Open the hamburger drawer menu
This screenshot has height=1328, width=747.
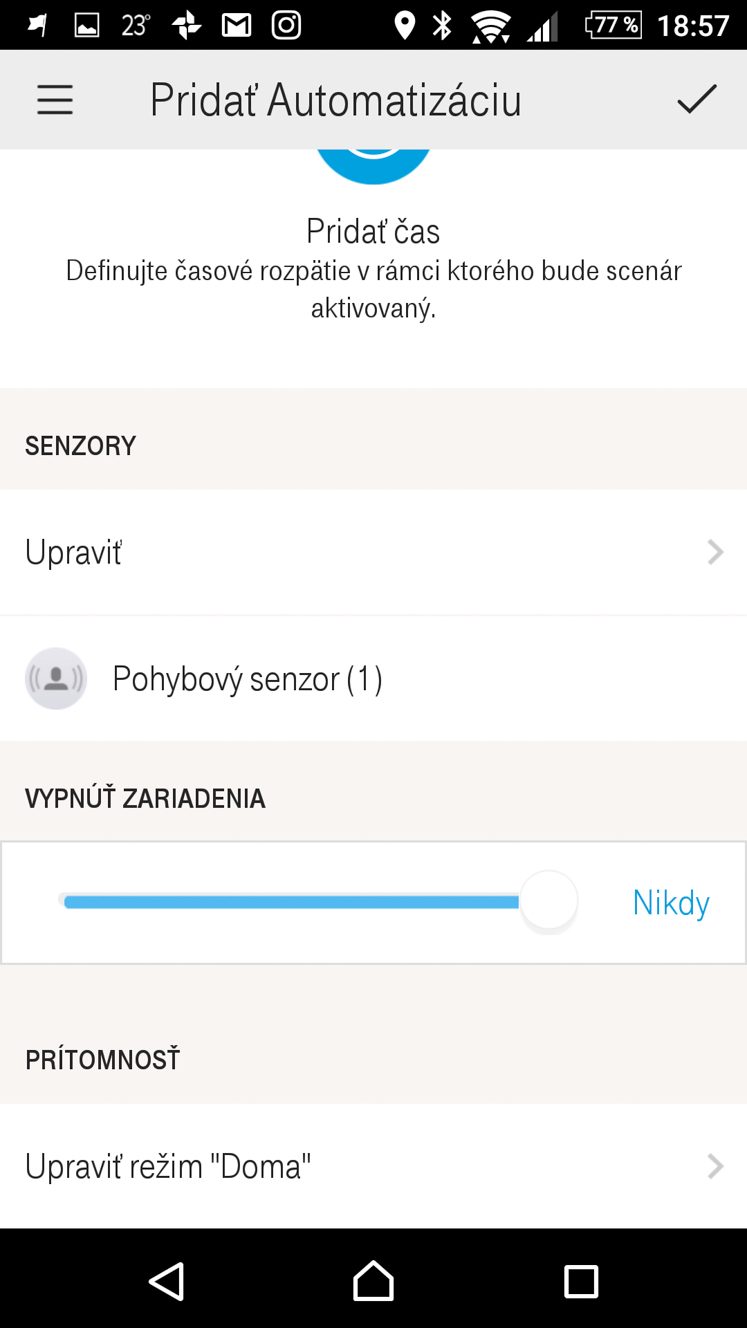(55, 100)
